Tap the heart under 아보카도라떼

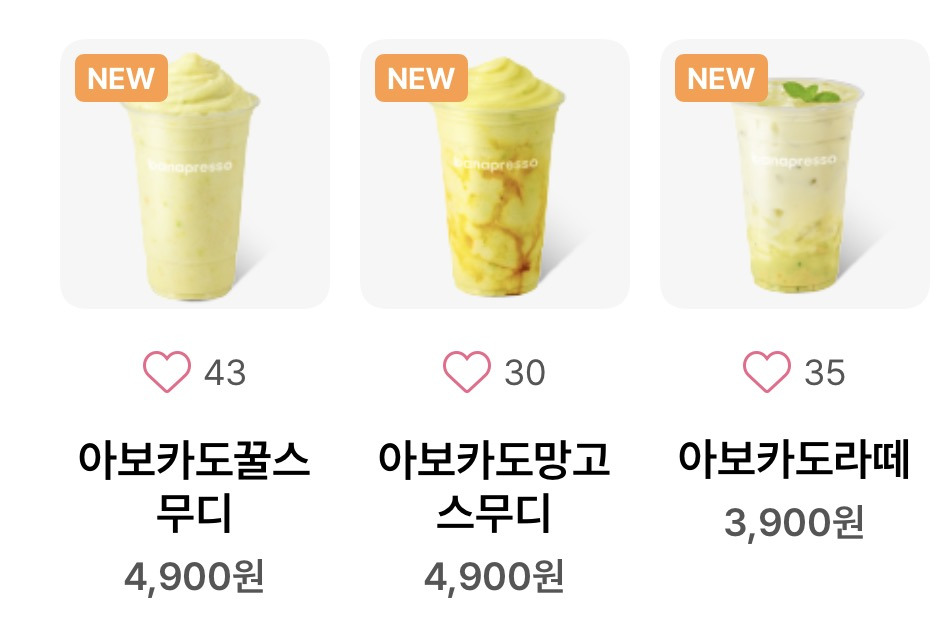(x=767, y=372)
